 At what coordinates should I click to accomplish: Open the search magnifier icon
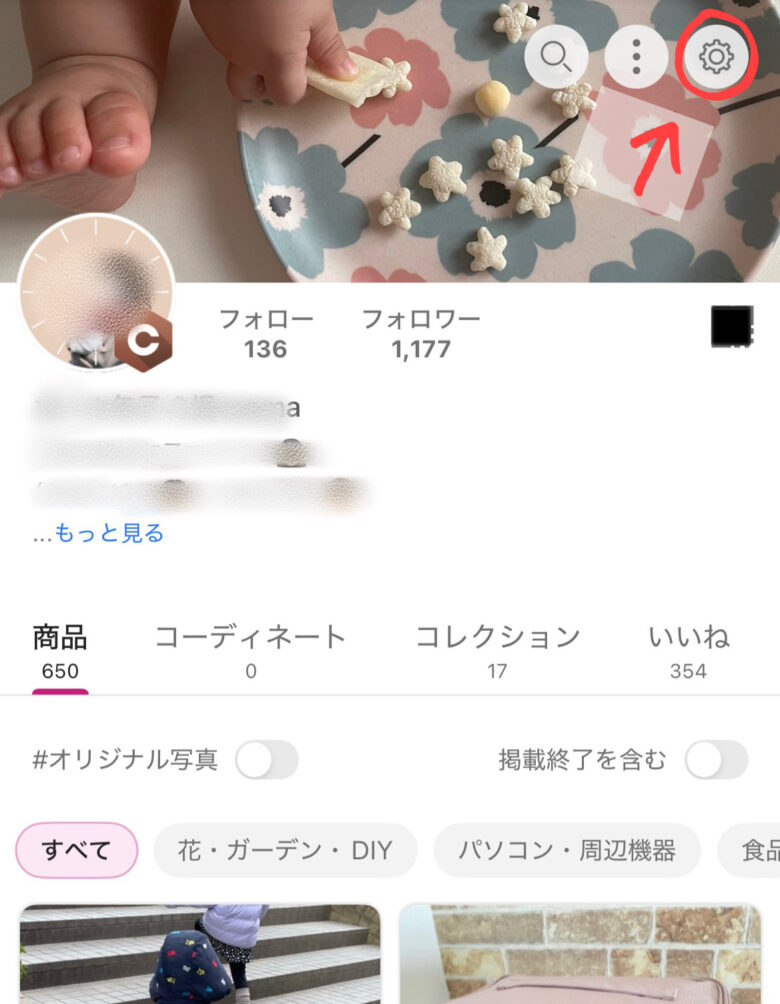pyautogui.click(x=556, y=56)
